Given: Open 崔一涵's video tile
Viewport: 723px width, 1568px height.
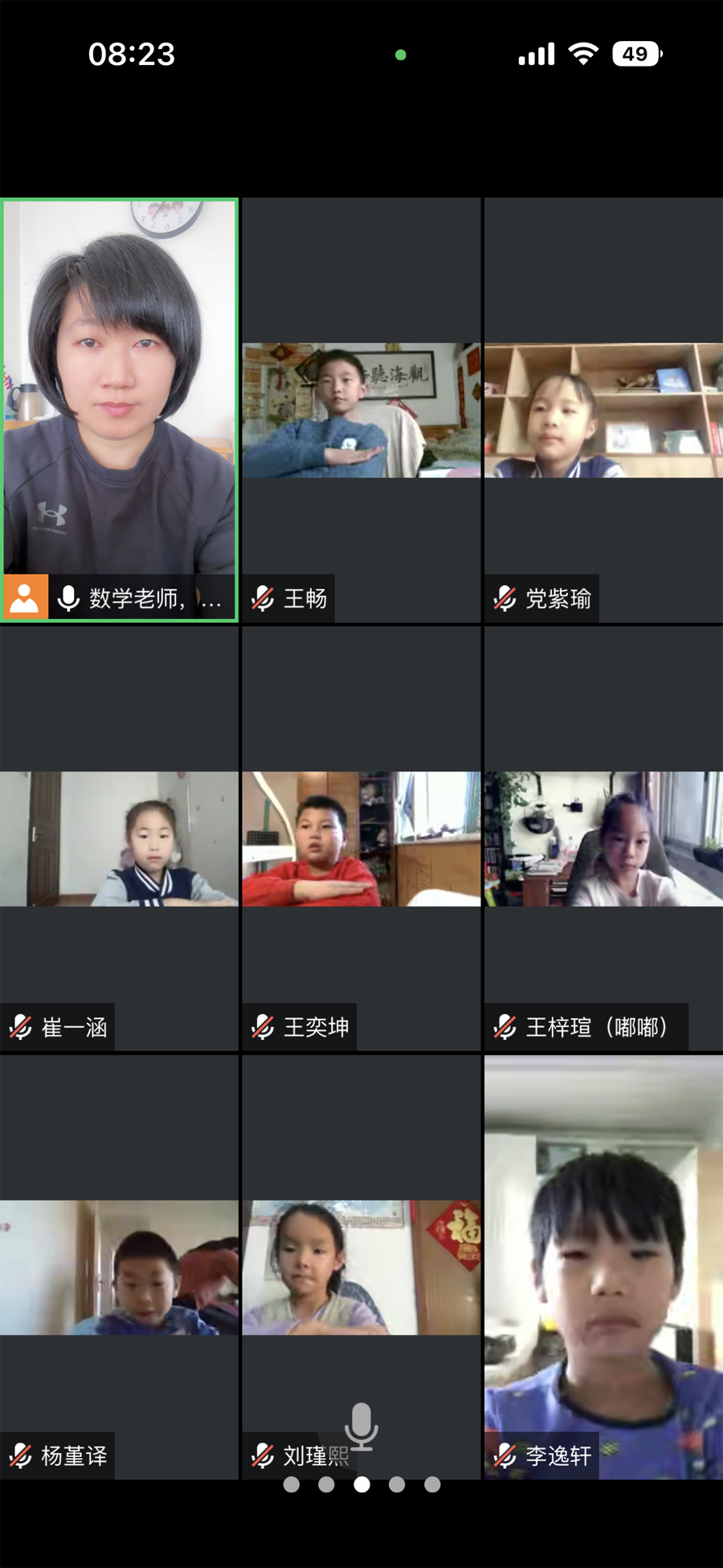Looking at the screenshot, I should (119, 838).
